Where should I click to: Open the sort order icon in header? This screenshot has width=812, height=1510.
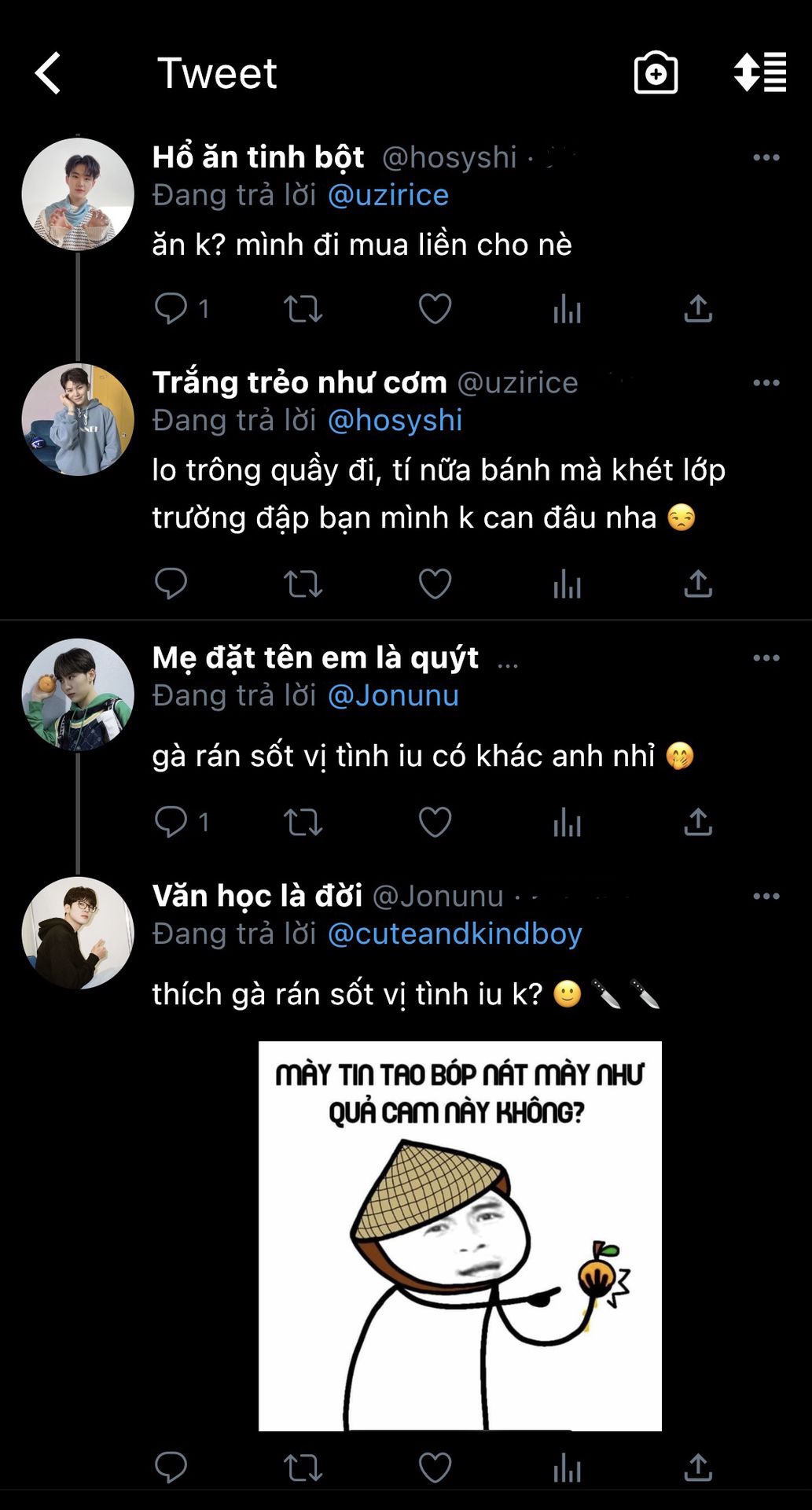click(759, 73)
